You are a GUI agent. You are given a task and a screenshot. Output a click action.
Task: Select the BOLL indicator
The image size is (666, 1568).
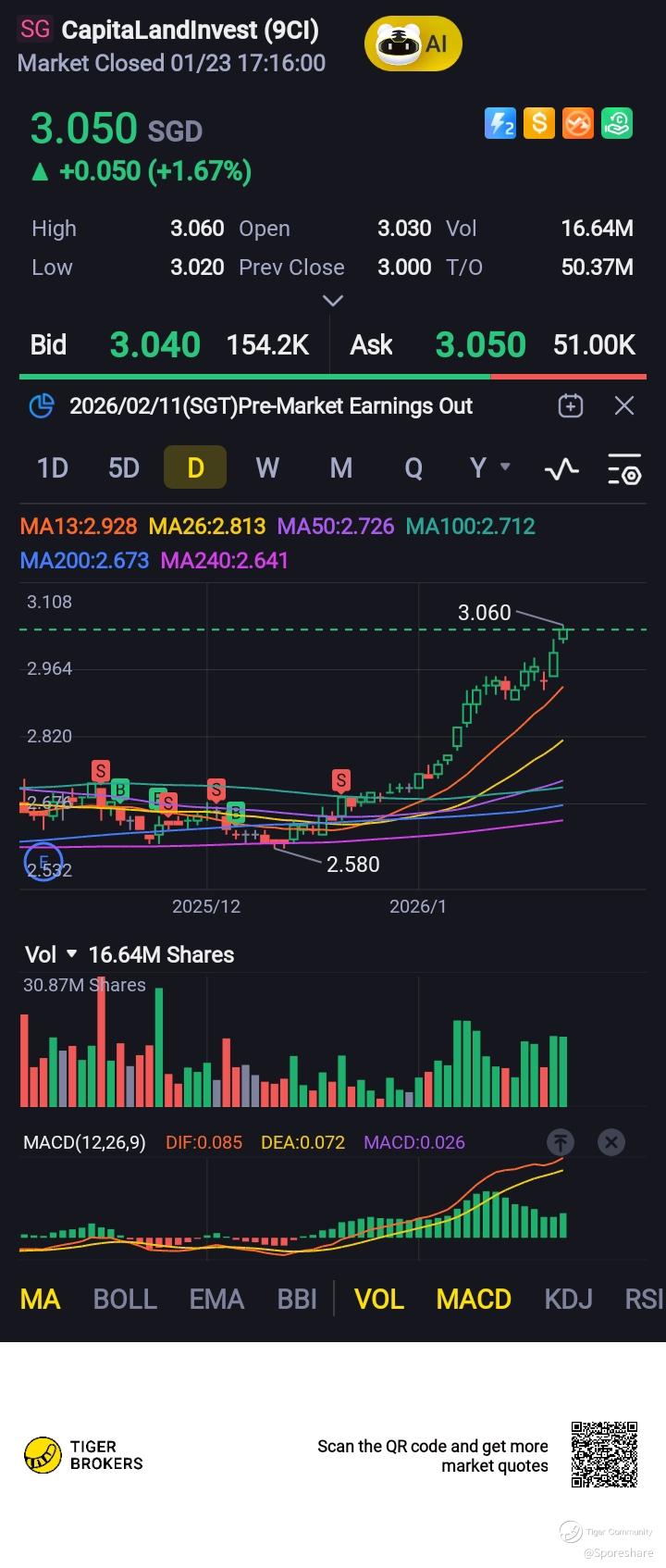pyautogui.click(x=125, y=1299)
